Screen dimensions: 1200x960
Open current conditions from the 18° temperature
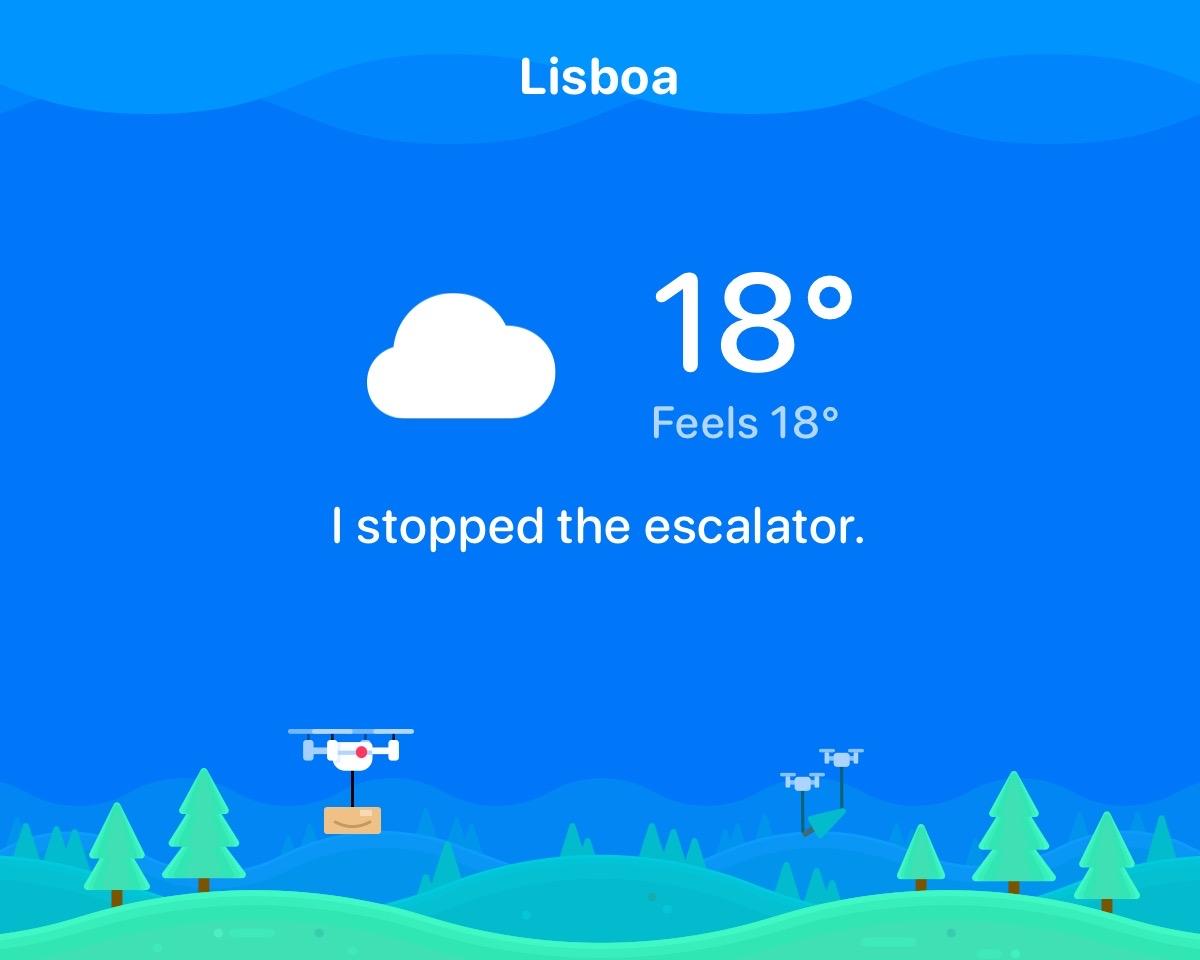pyautogui.click(x=752, y=322)
